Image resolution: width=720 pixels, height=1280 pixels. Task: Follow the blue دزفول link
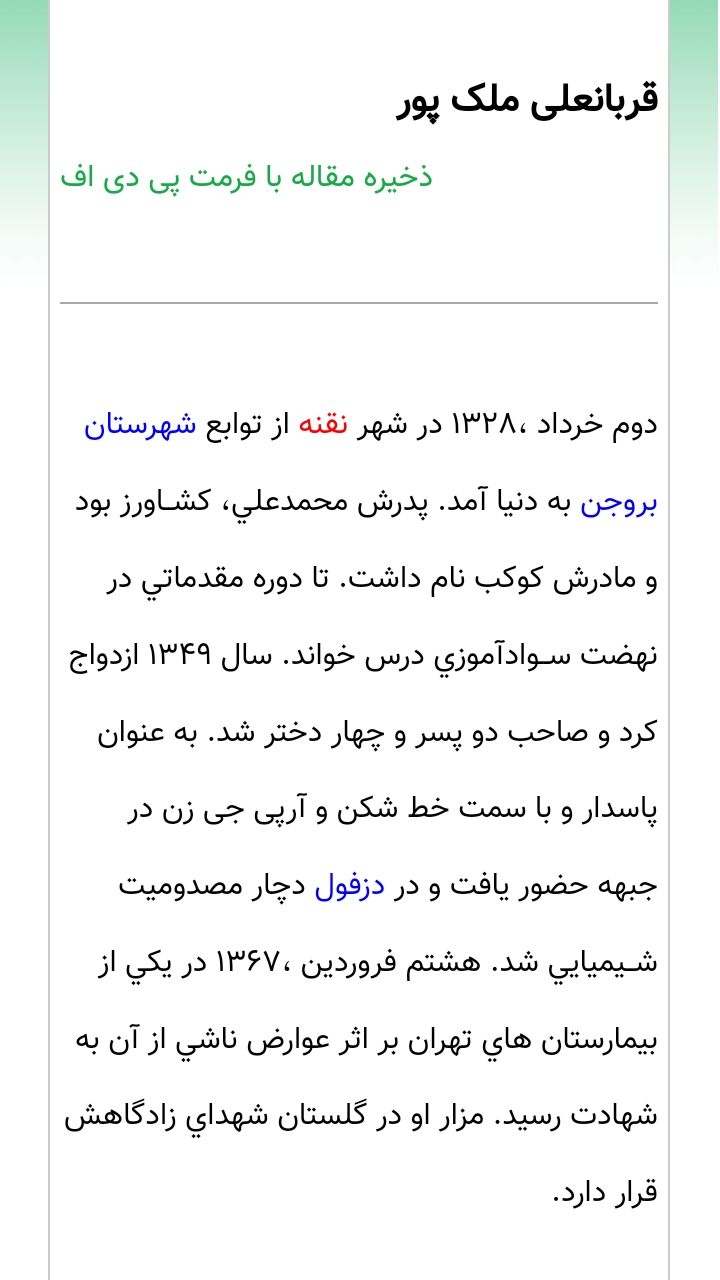(350, 886)
